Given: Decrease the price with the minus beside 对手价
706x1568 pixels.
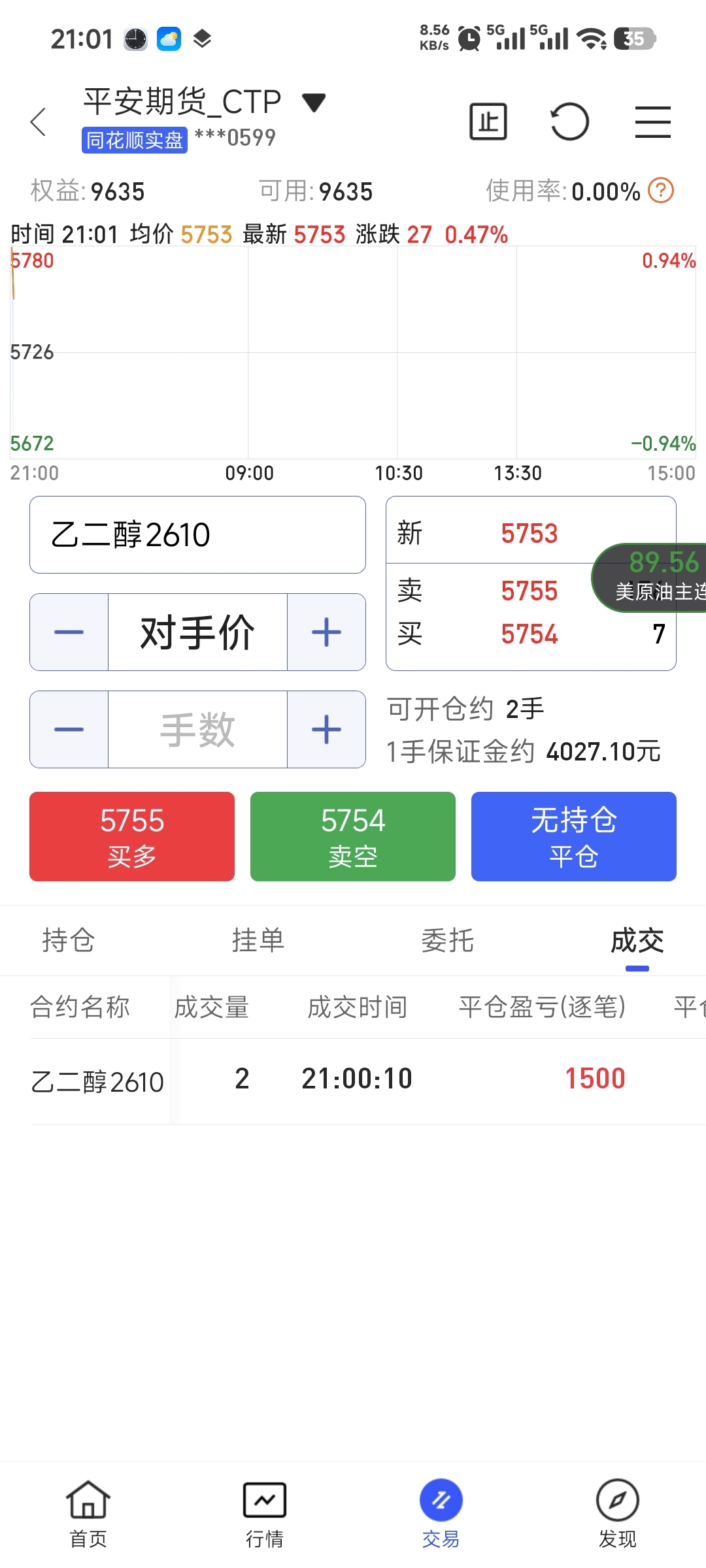Looking at the screenshot, I should pyautogui.click(x=69, y=632).
